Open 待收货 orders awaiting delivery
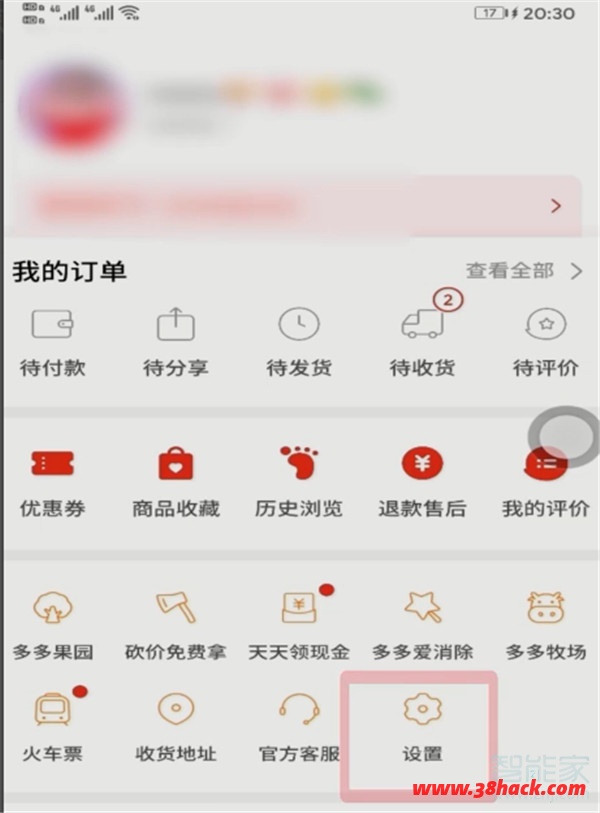The image size is (600, 813). tap(422, 340)
